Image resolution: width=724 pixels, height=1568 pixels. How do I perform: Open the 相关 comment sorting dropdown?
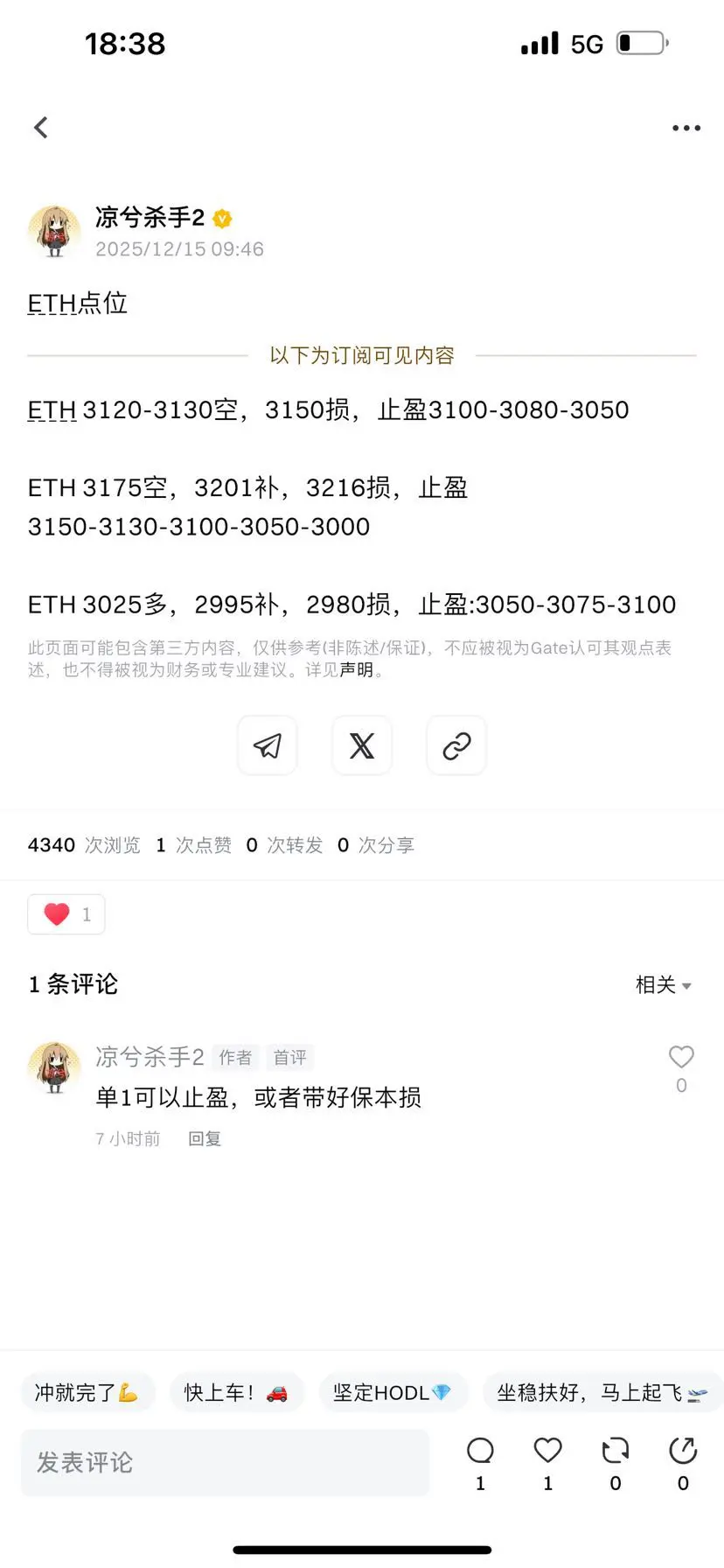click(663, 984)
